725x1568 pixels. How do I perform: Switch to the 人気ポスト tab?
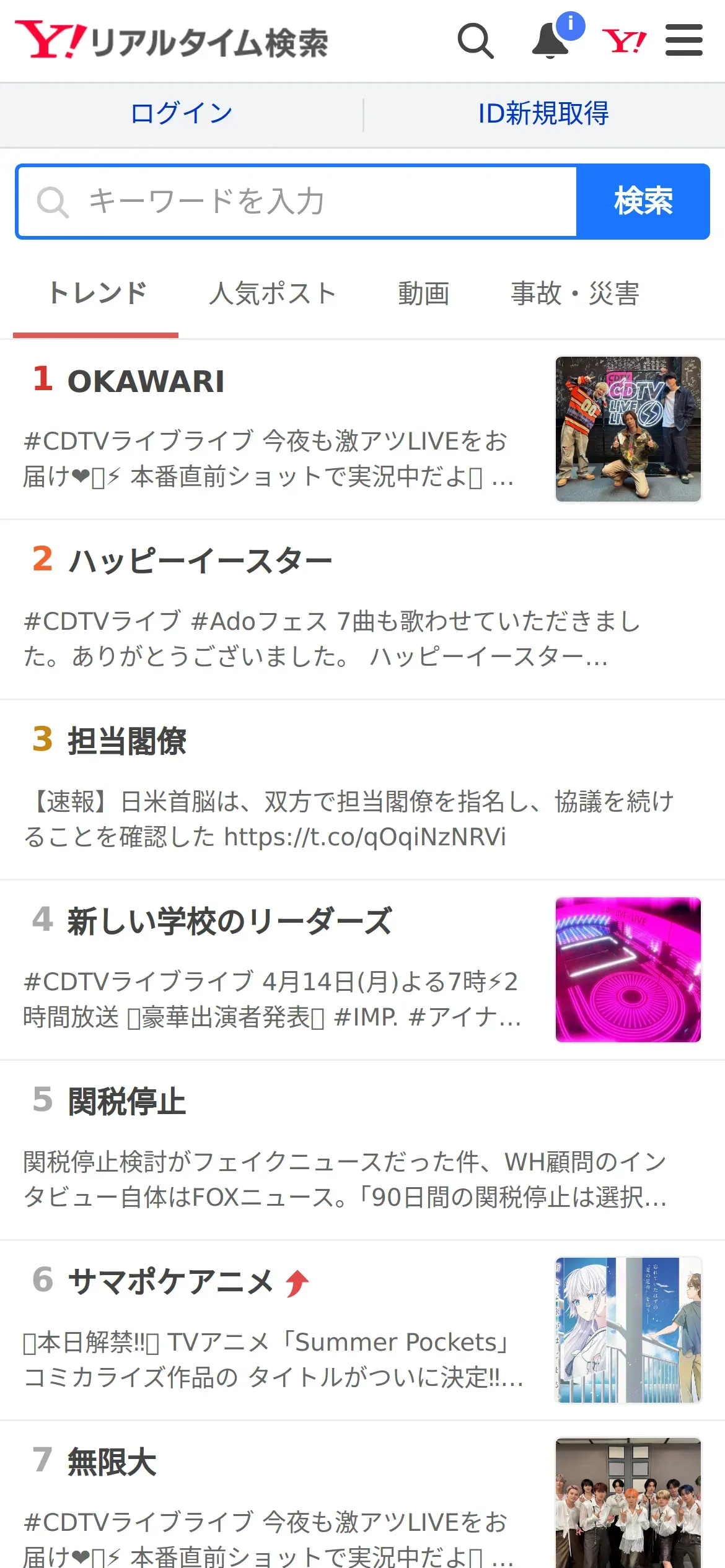272,294
